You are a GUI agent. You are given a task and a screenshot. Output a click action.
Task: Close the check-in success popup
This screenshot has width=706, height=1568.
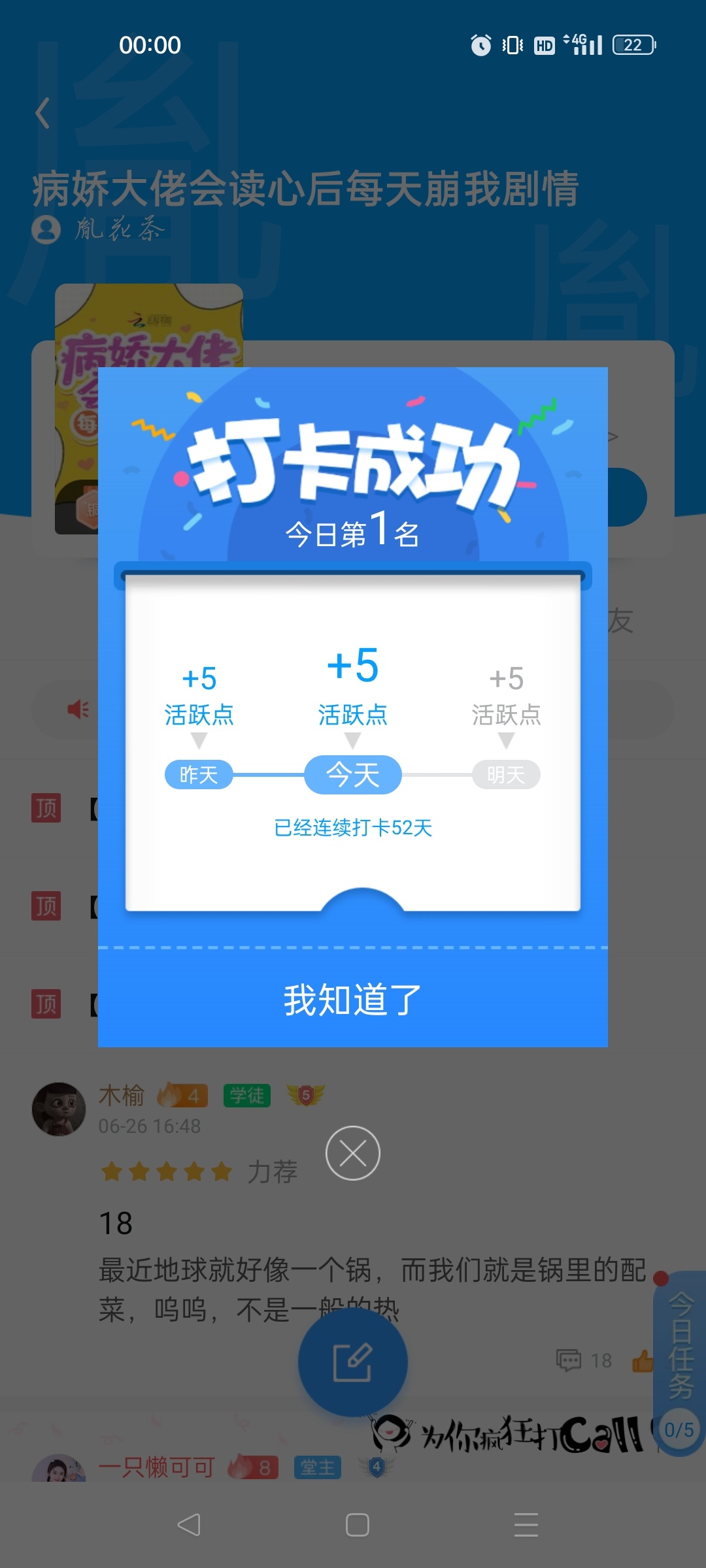pos(353,1153)
